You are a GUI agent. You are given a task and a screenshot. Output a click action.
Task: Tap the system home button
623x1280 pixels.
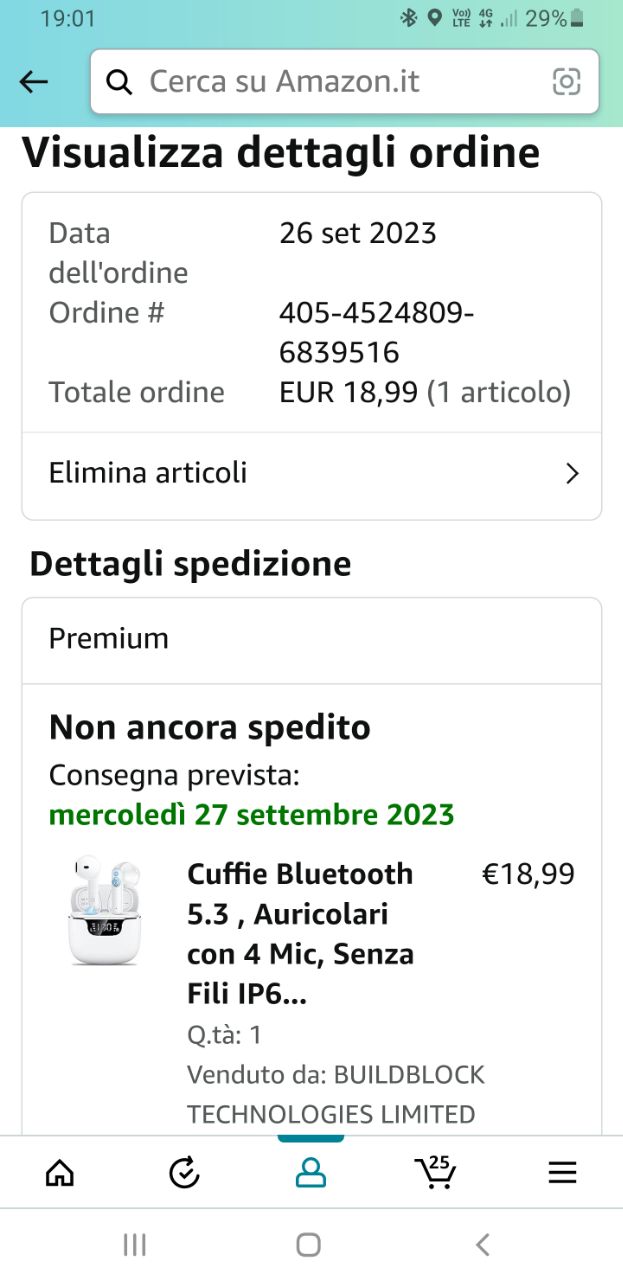point(309,1244)
